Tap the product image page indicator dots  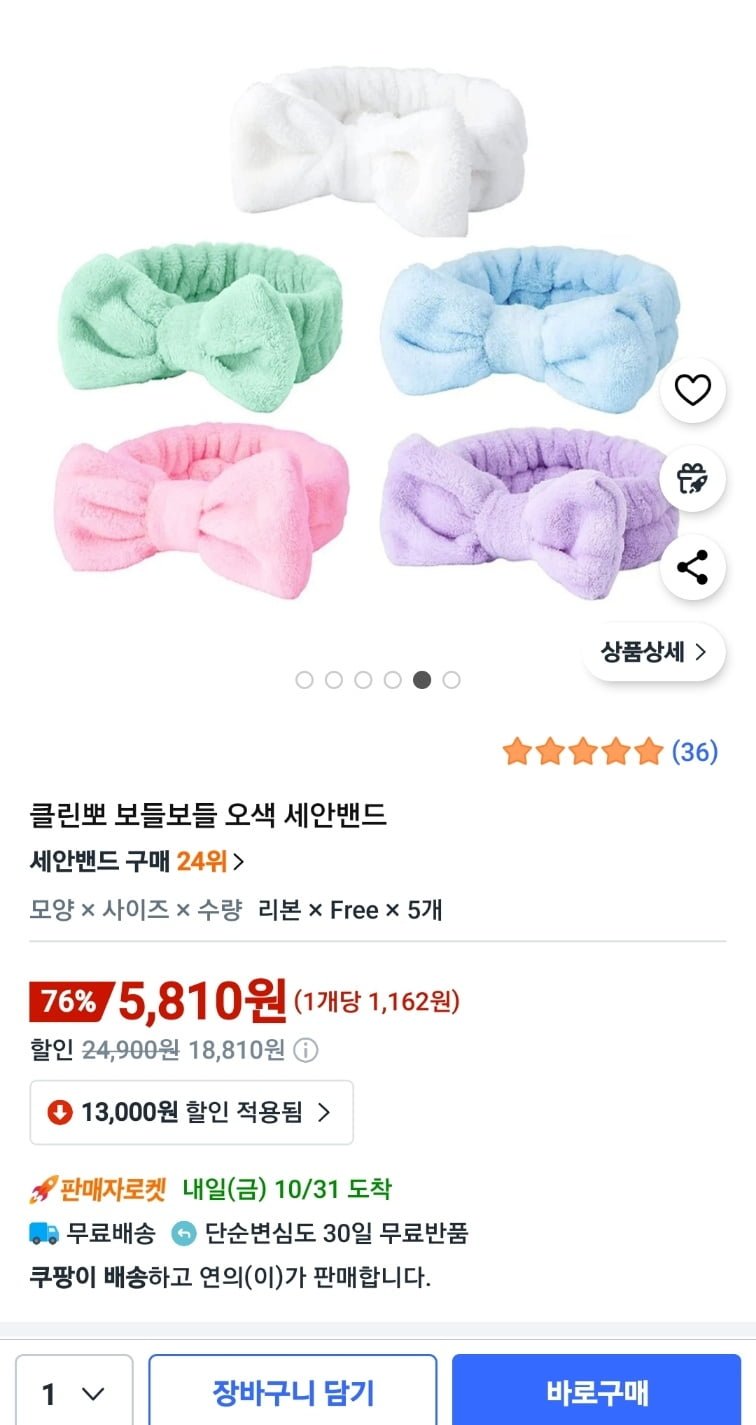378,680
